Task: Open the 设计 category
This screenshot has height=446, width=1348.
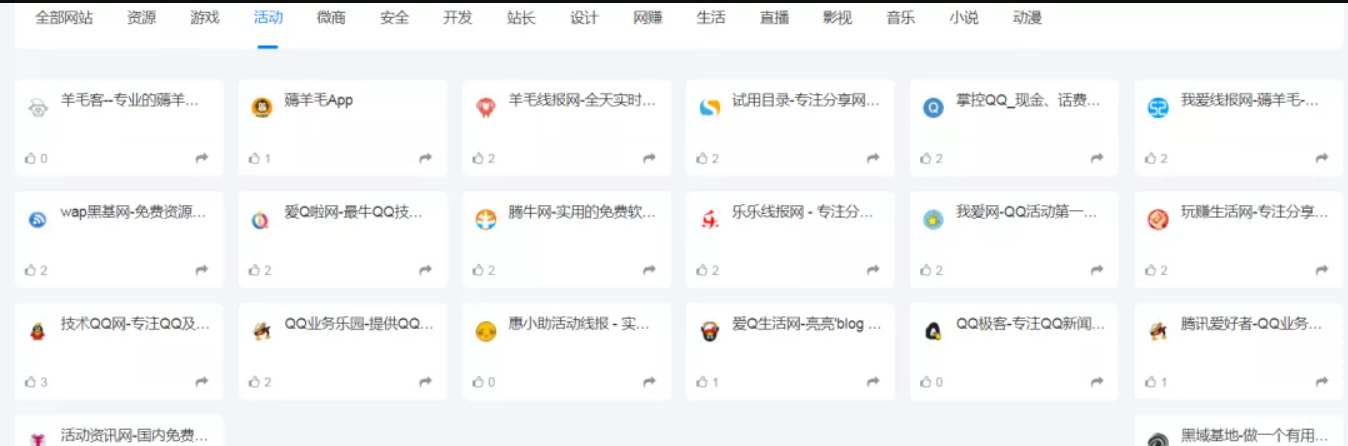Action: (x=584, y=18)
